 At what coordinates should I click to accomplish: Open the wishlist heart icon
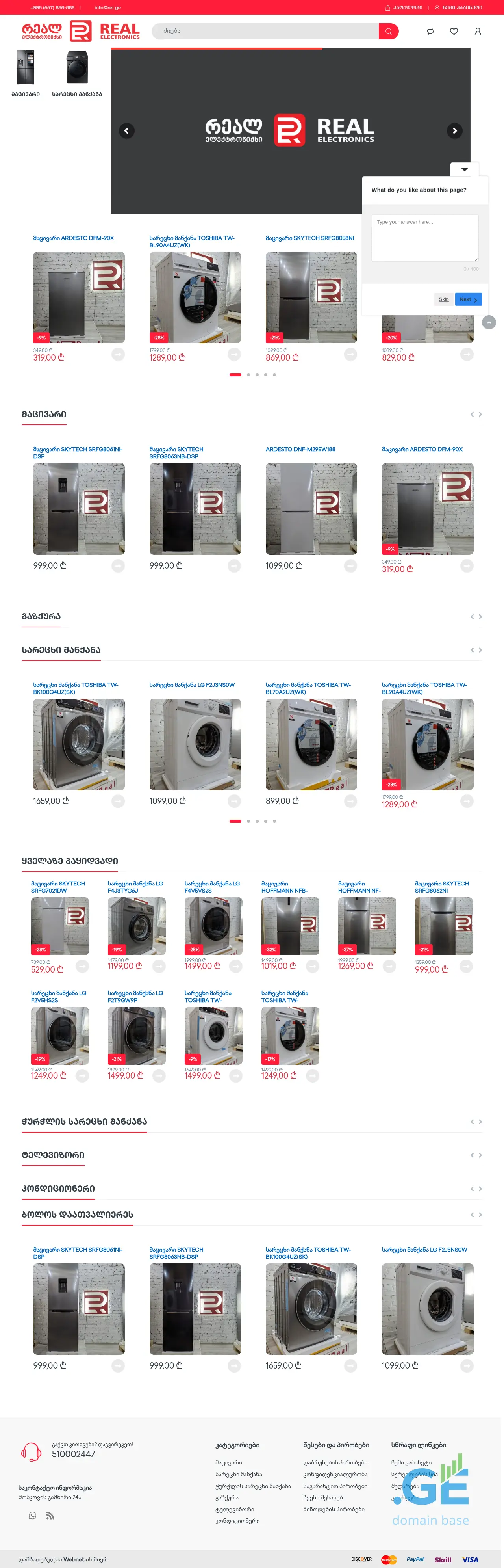454,31
